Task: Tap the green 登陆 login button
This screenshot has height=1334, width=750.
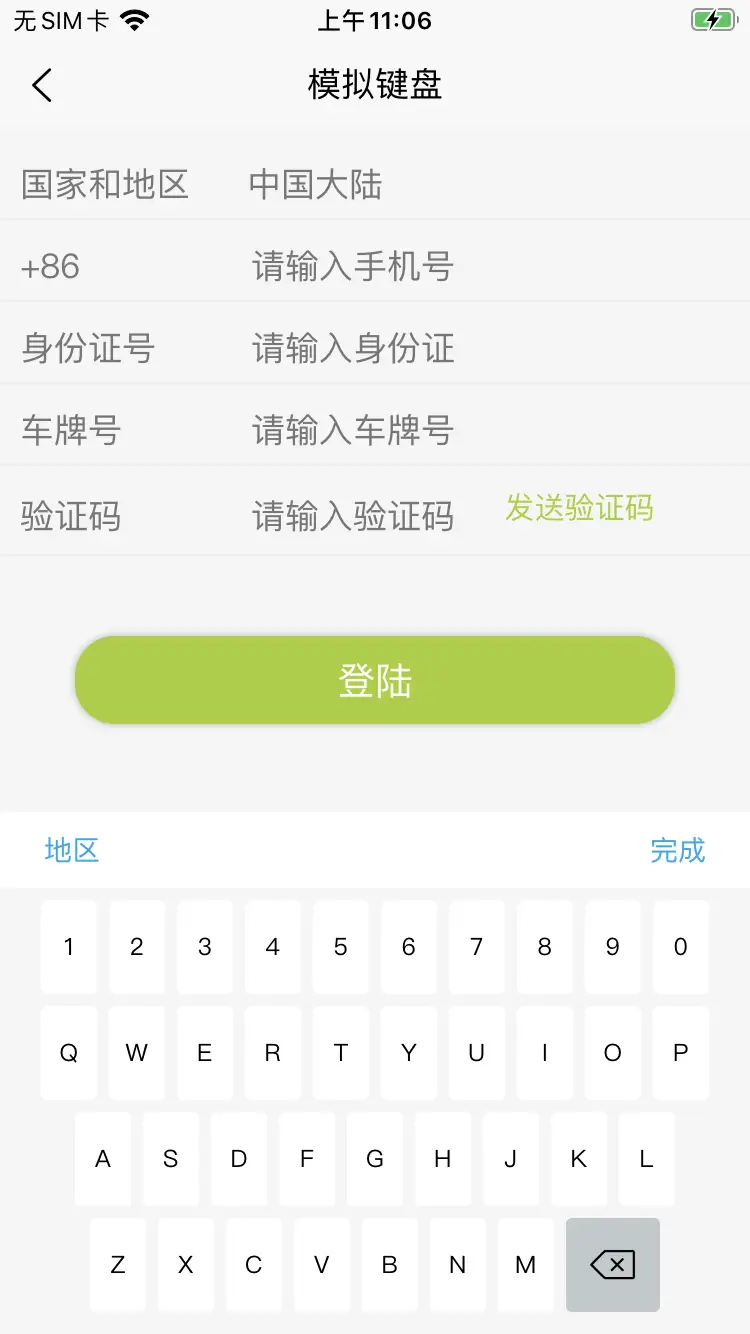Action: [x=375, y=680]
